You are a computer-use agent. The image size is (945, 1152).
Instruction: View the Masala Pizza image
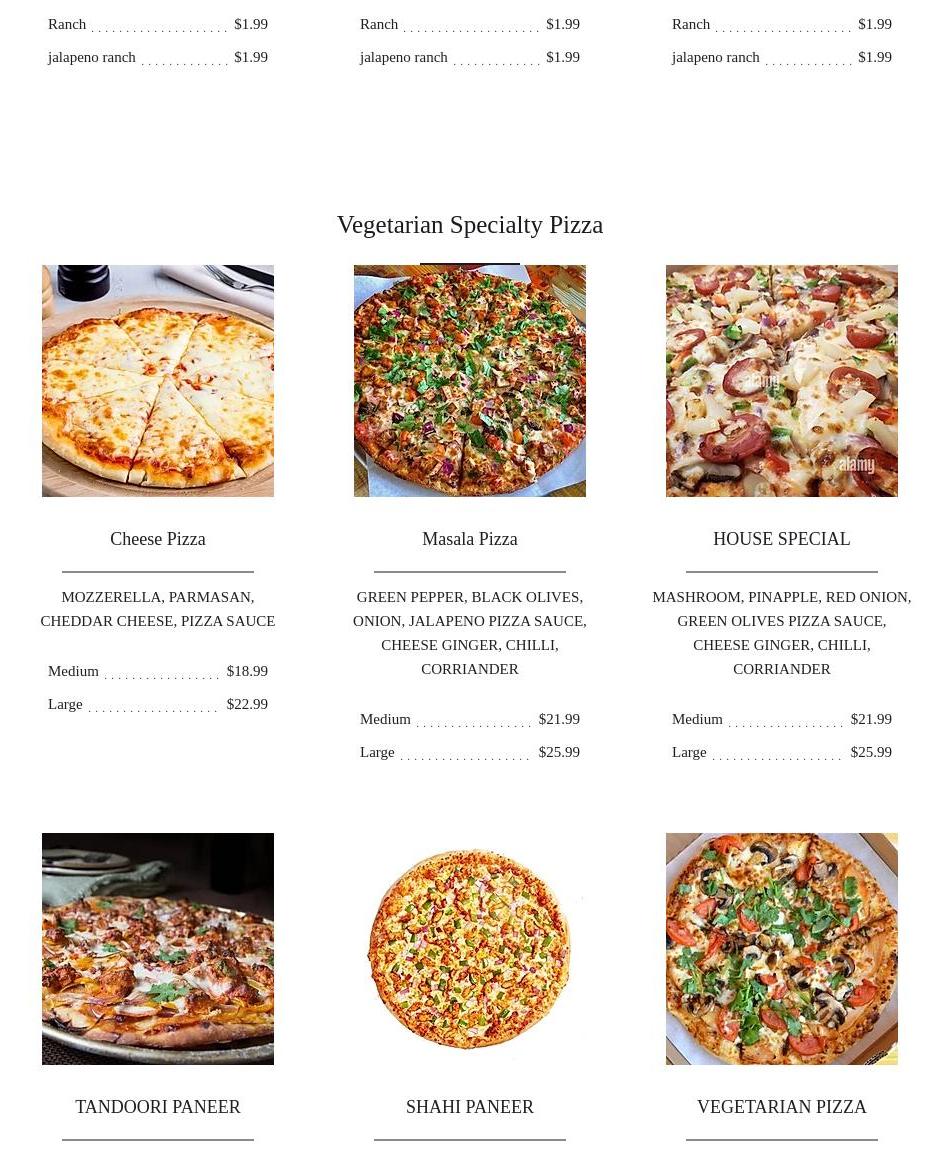(x=470, y=381)
